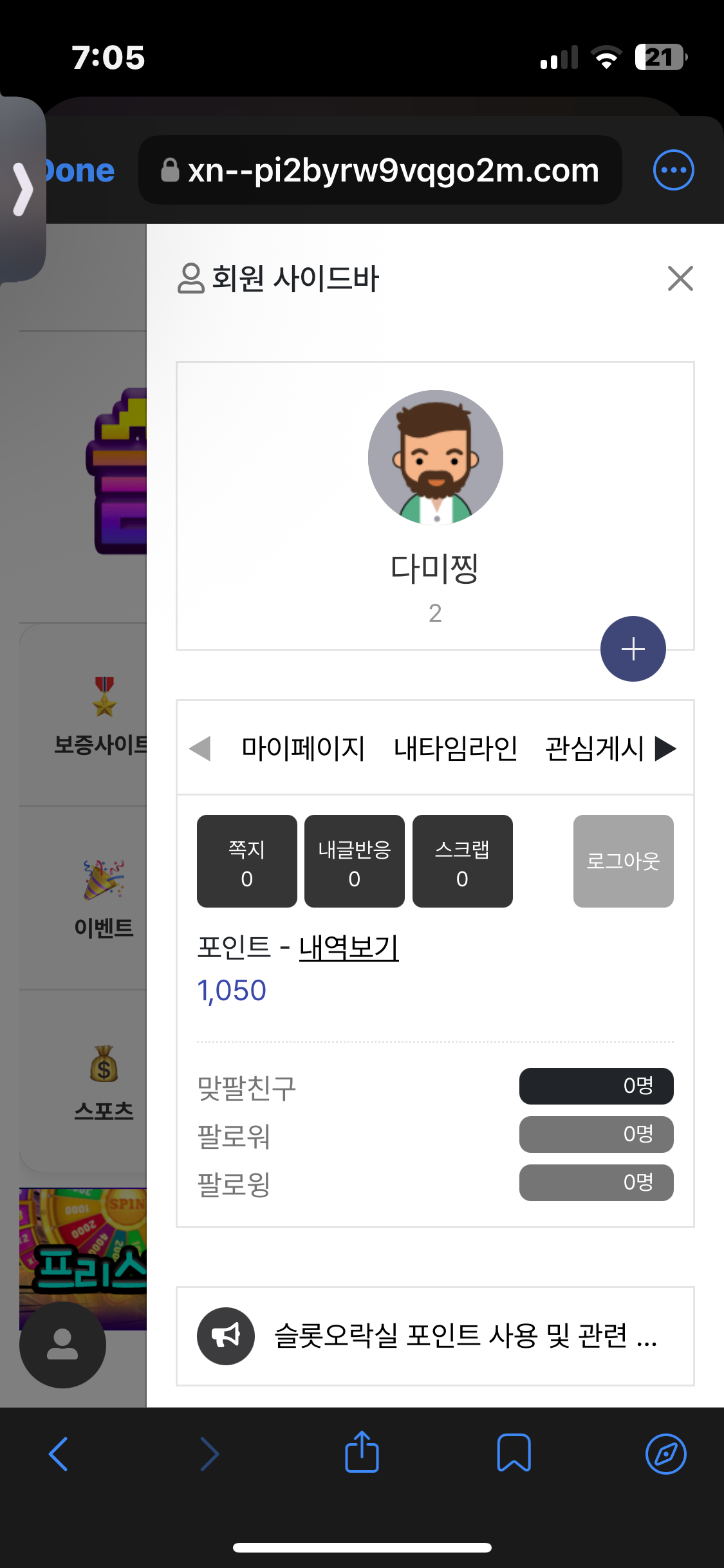
Task: Show previous menu items with left arrow
Action: pos(200,749)
